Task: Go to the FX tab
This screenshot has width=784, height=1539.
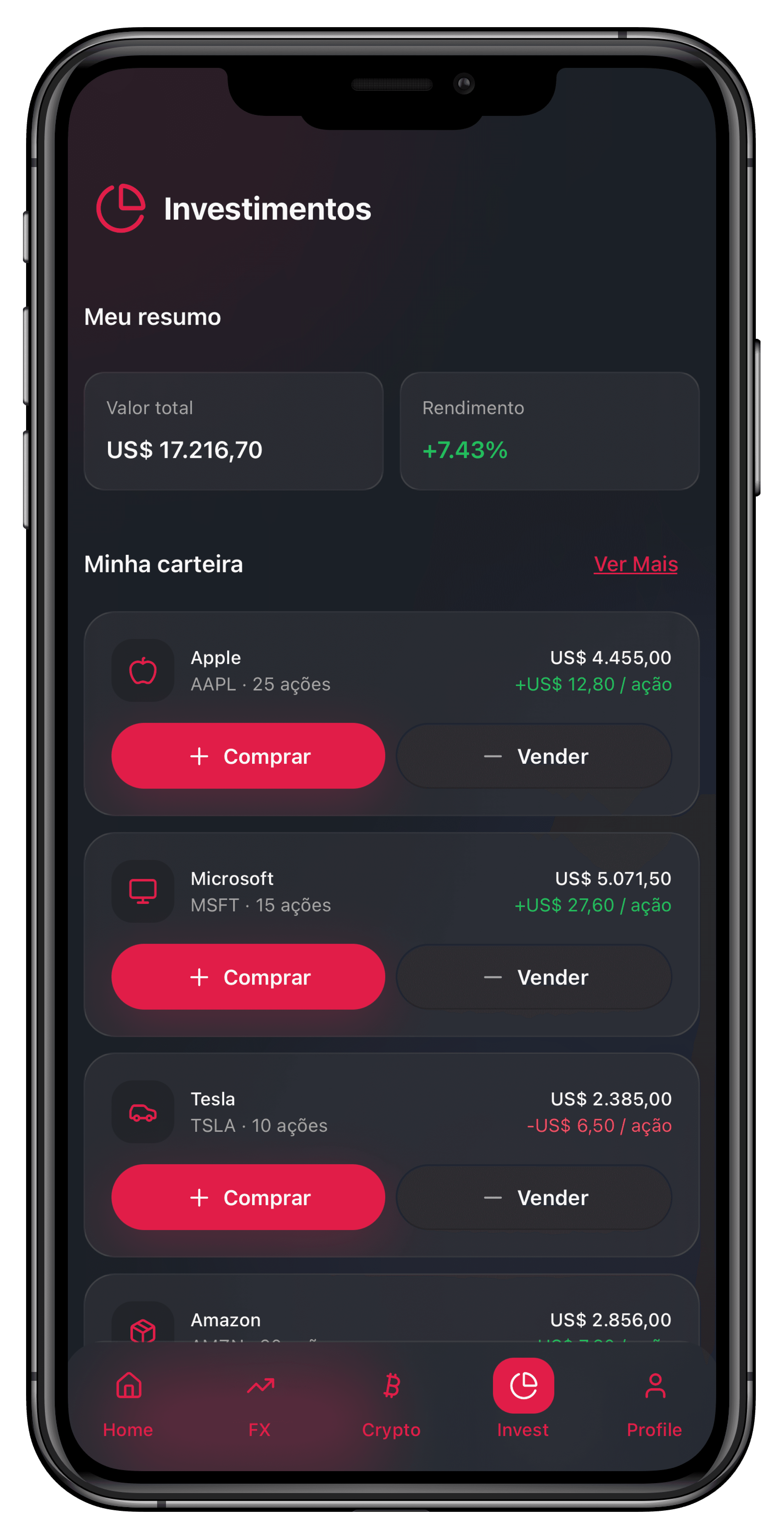Action: coord(260,1404)
